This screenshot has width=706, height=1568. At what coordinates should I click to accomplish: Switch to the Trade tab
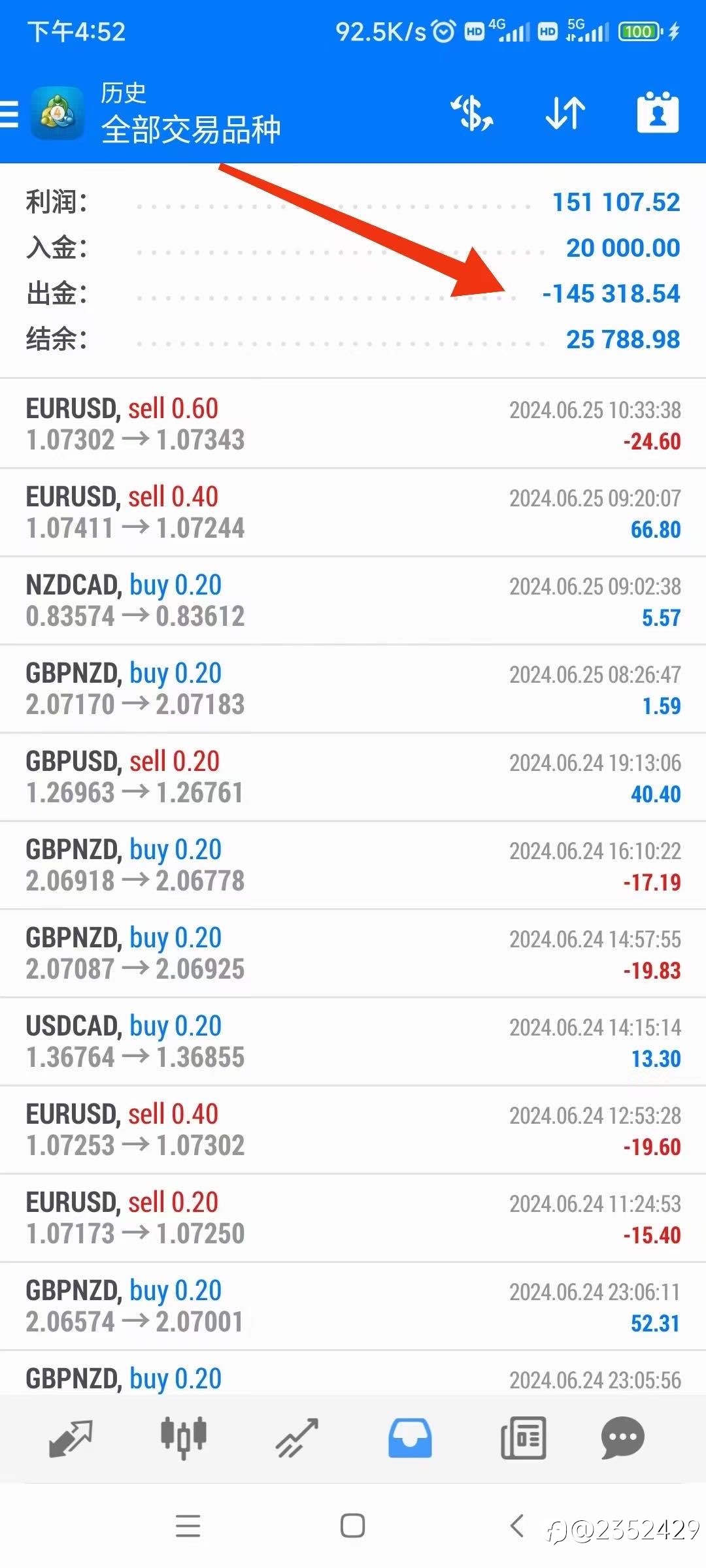point(297,1438)
